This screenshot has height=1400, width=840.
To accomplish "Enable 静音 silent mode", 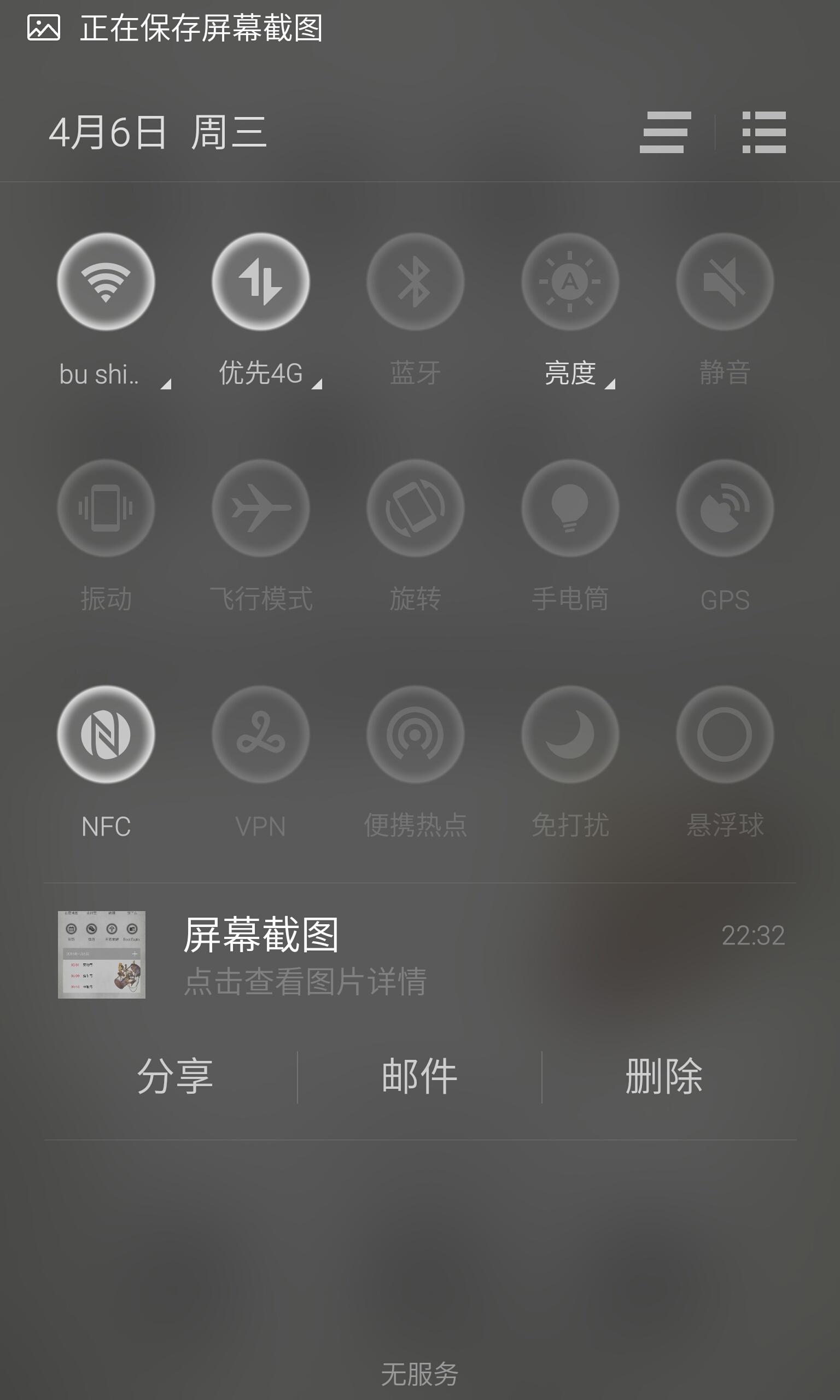I will tap(725, 281).
